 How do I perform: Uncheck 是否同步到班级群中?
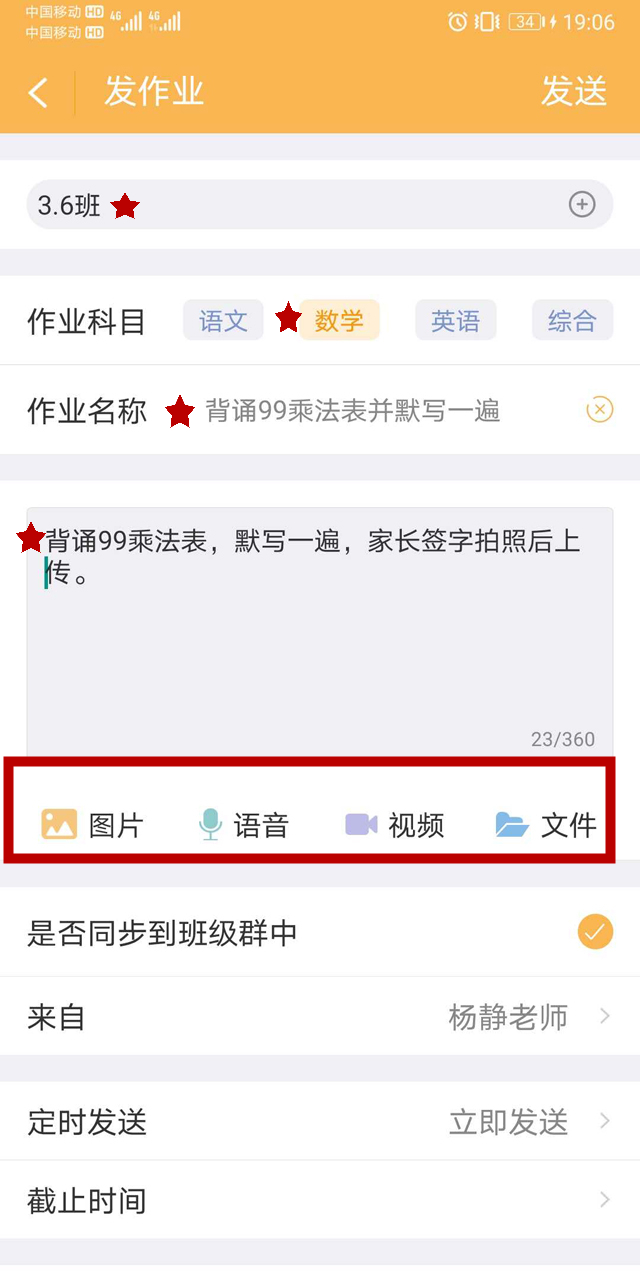(x=595, y=933)
